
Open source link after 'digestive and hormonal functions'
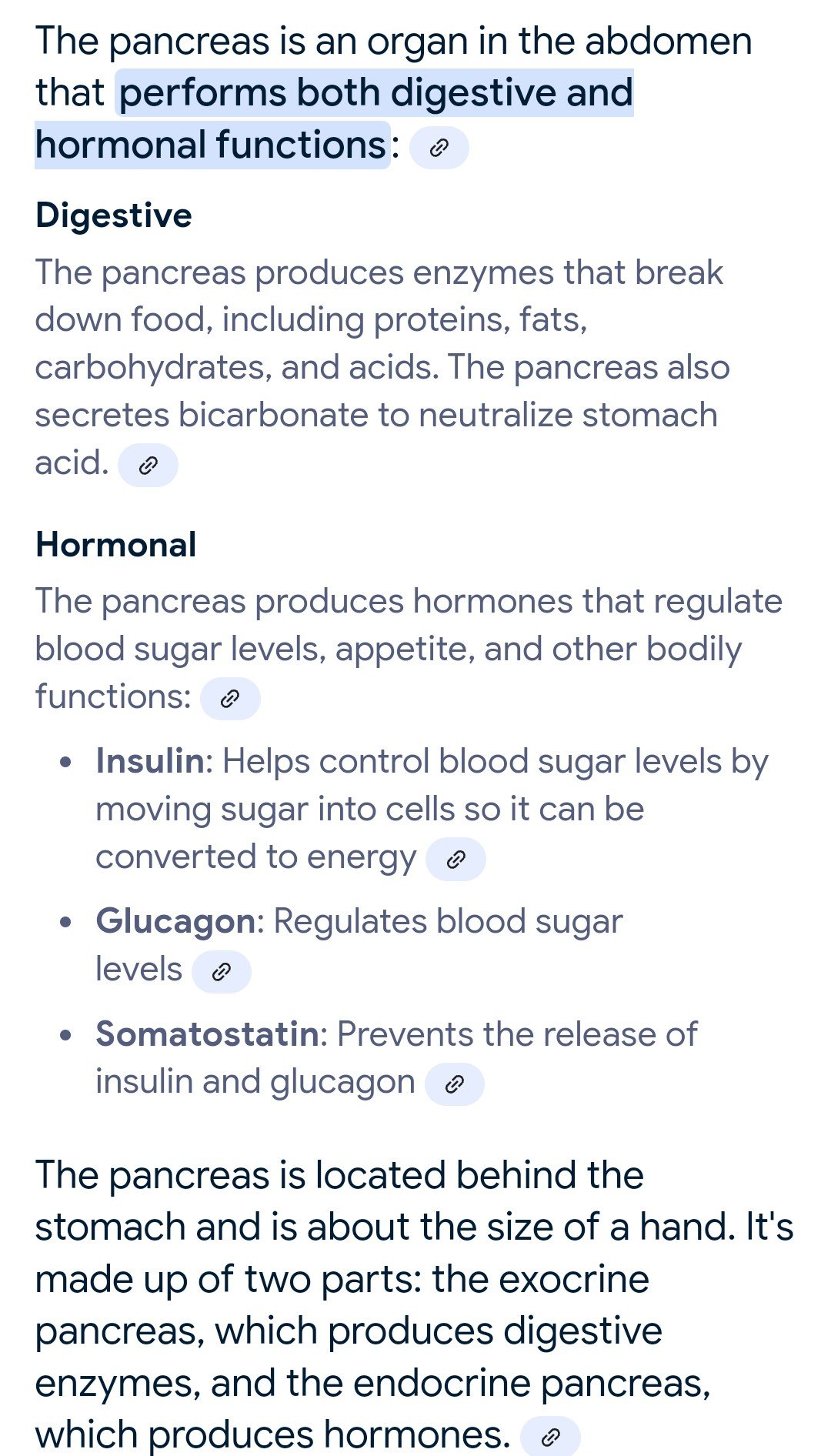(x=439, y=148)
